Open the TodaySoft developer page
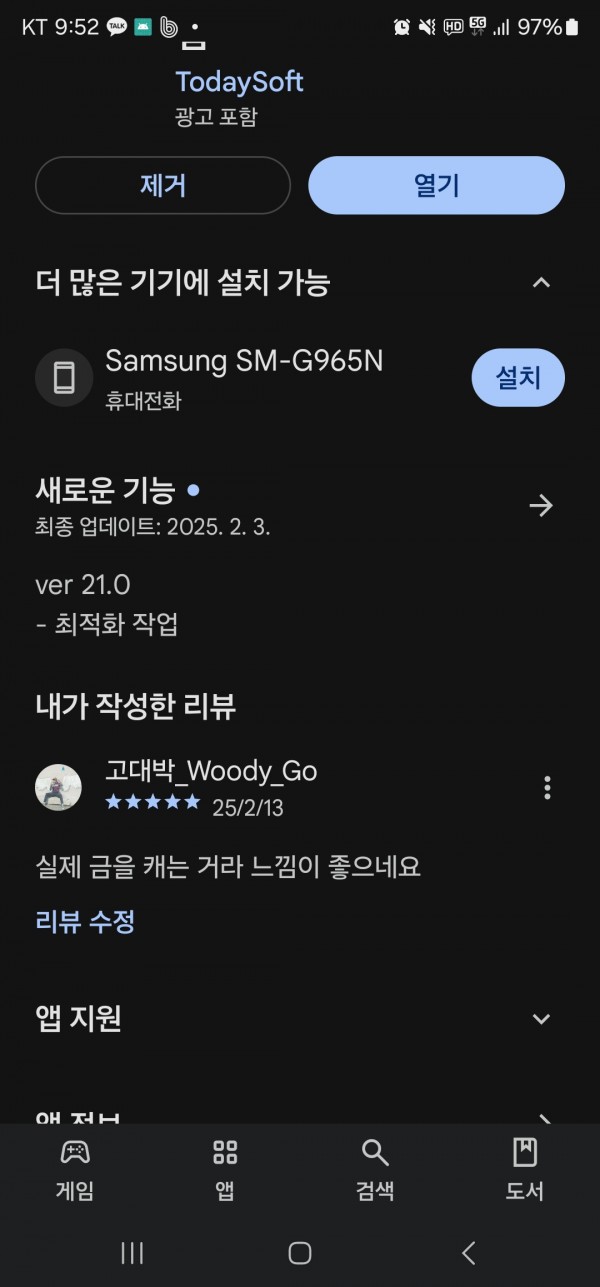 coord(239,81)
